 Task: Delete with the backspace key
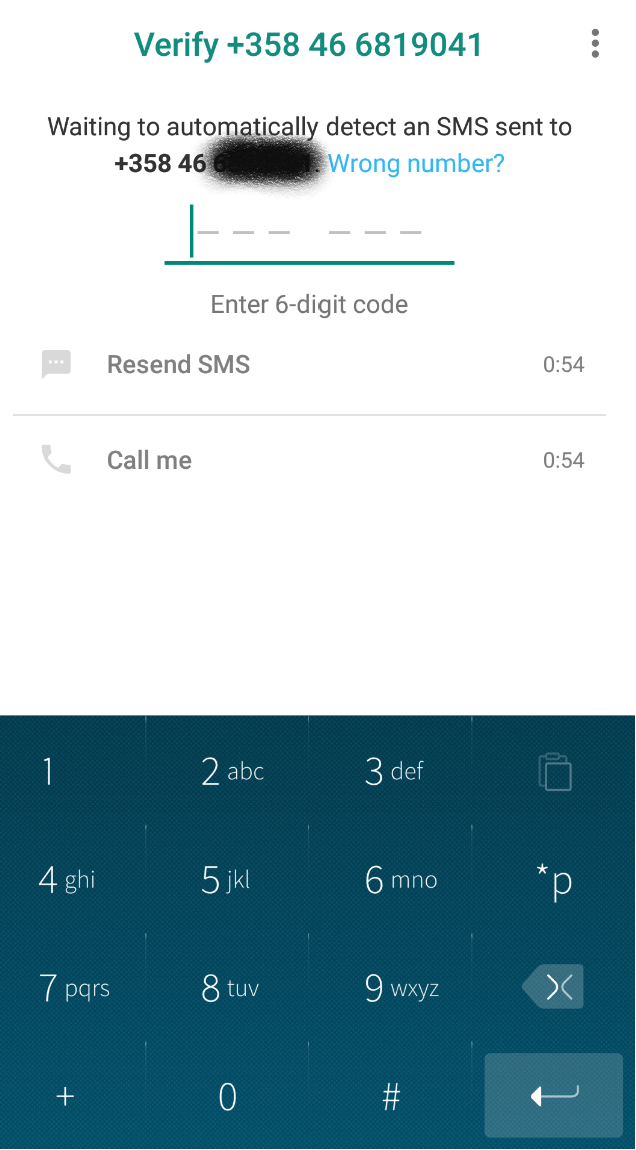click(x=555, y=987)
